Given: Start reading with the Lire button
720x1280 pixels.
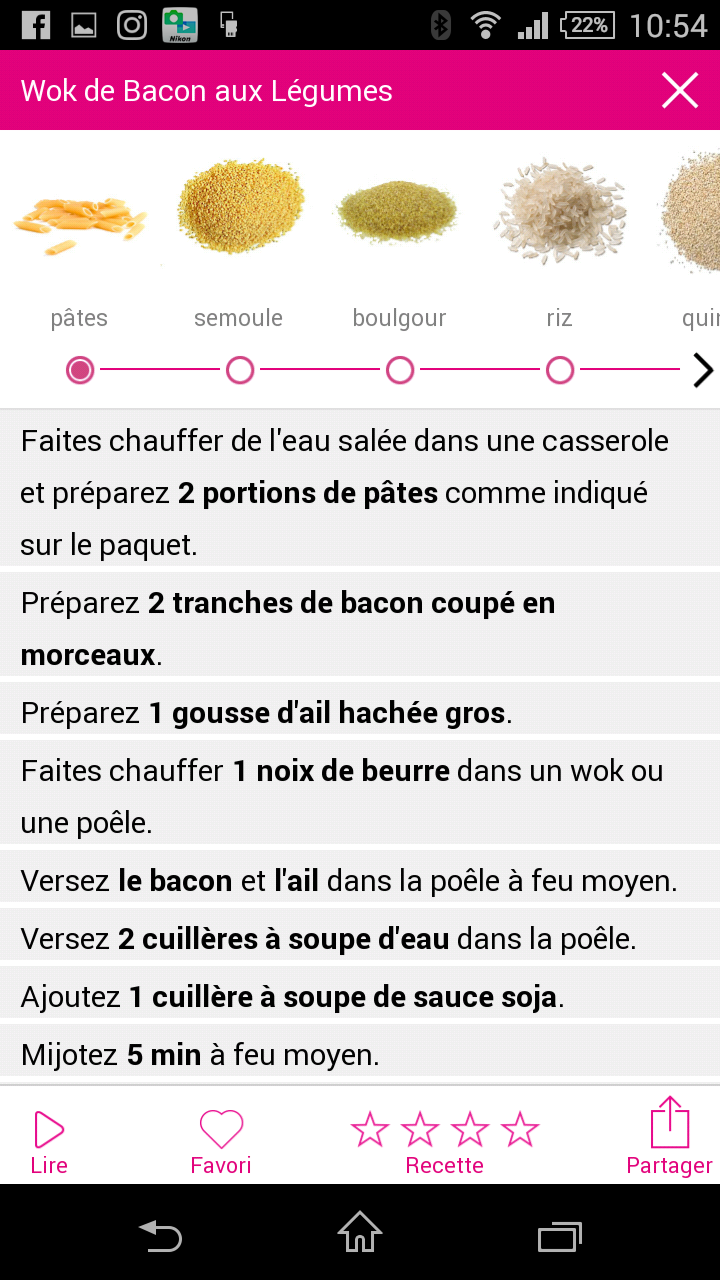Looking at the screenshot, I should (49, 1142).
